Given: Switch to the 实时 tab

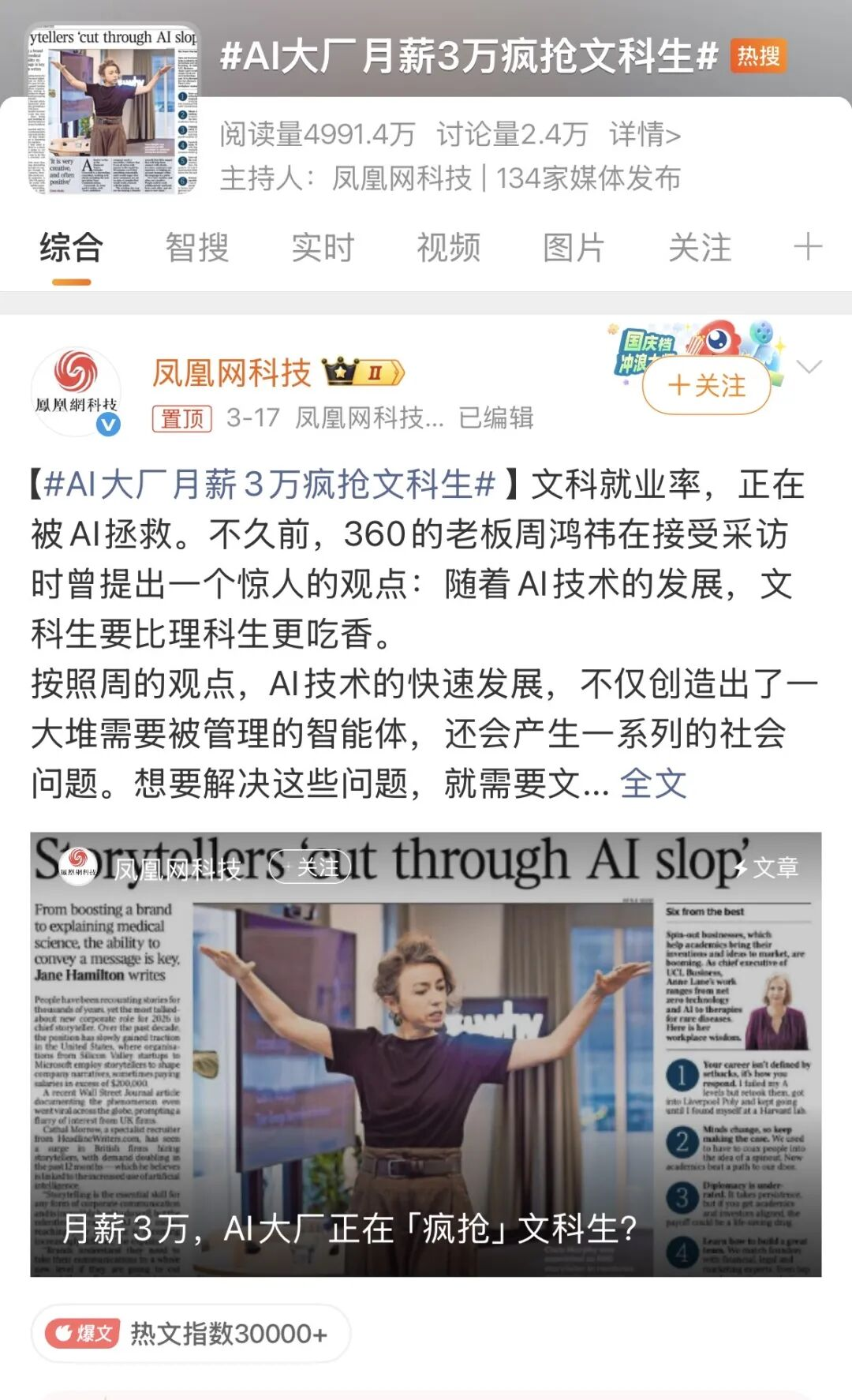Looking at the screenshot, I should click(x=323, y=249).
